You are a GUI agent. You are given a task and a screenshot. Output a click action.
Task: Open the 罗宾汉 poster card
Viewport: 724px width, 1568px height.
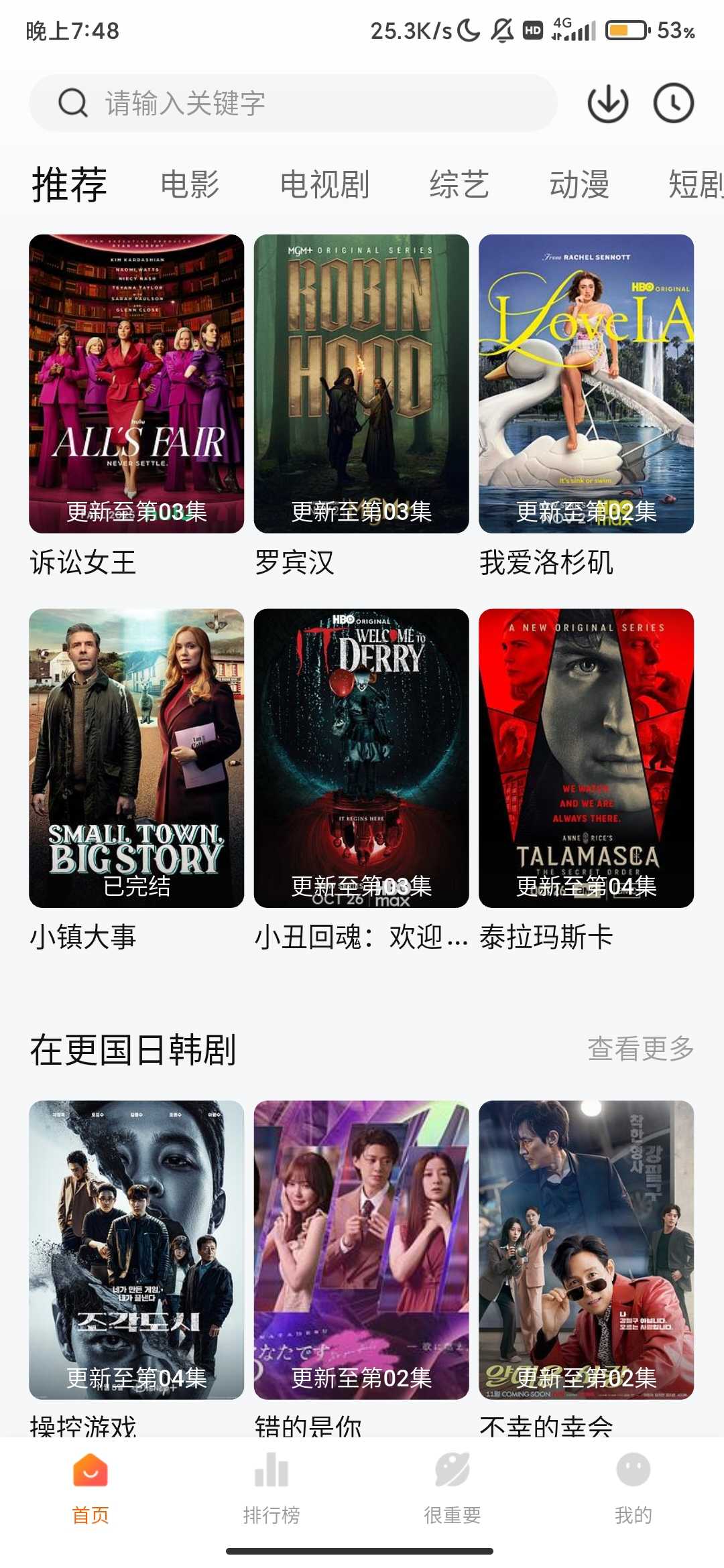[361, 383]
